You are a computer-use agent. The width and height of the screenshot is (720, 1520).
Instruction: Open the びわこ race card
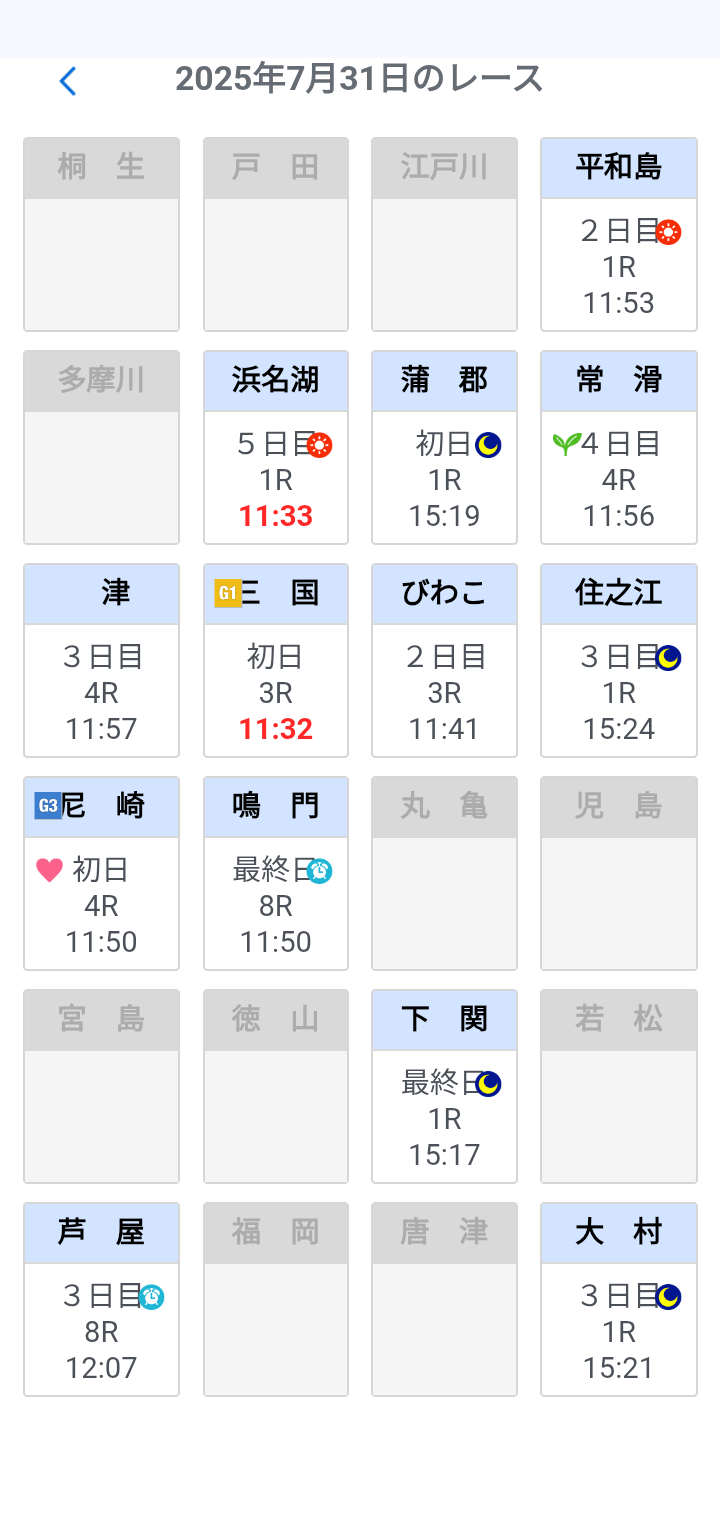444,661
